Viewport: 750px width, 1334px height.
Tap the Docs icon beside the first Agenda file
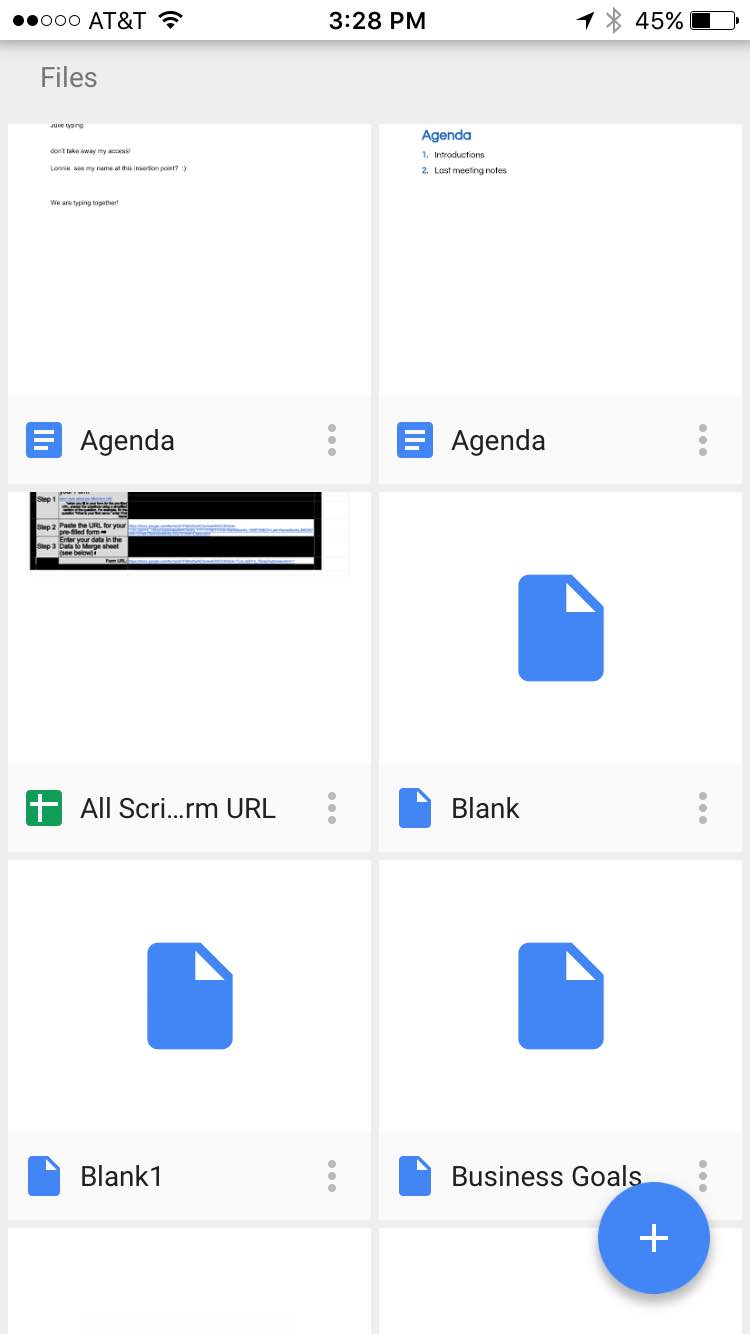point(44,440)
